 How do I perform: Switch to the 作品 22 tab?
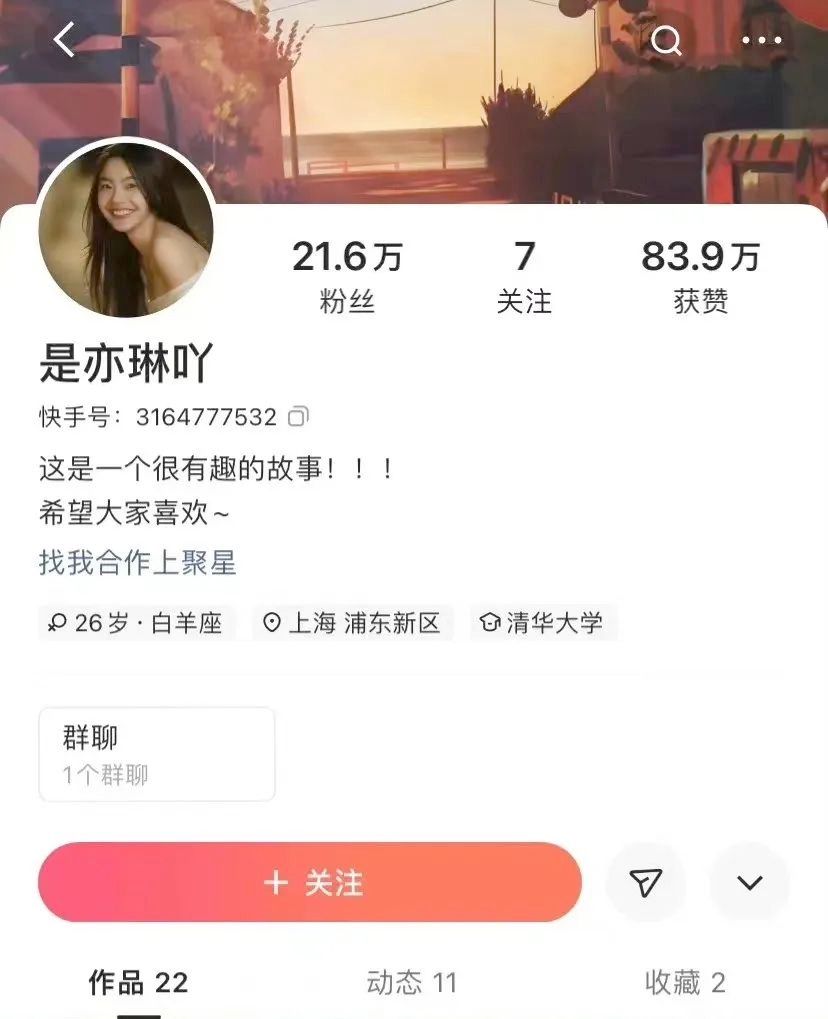(x=138, y=983)
